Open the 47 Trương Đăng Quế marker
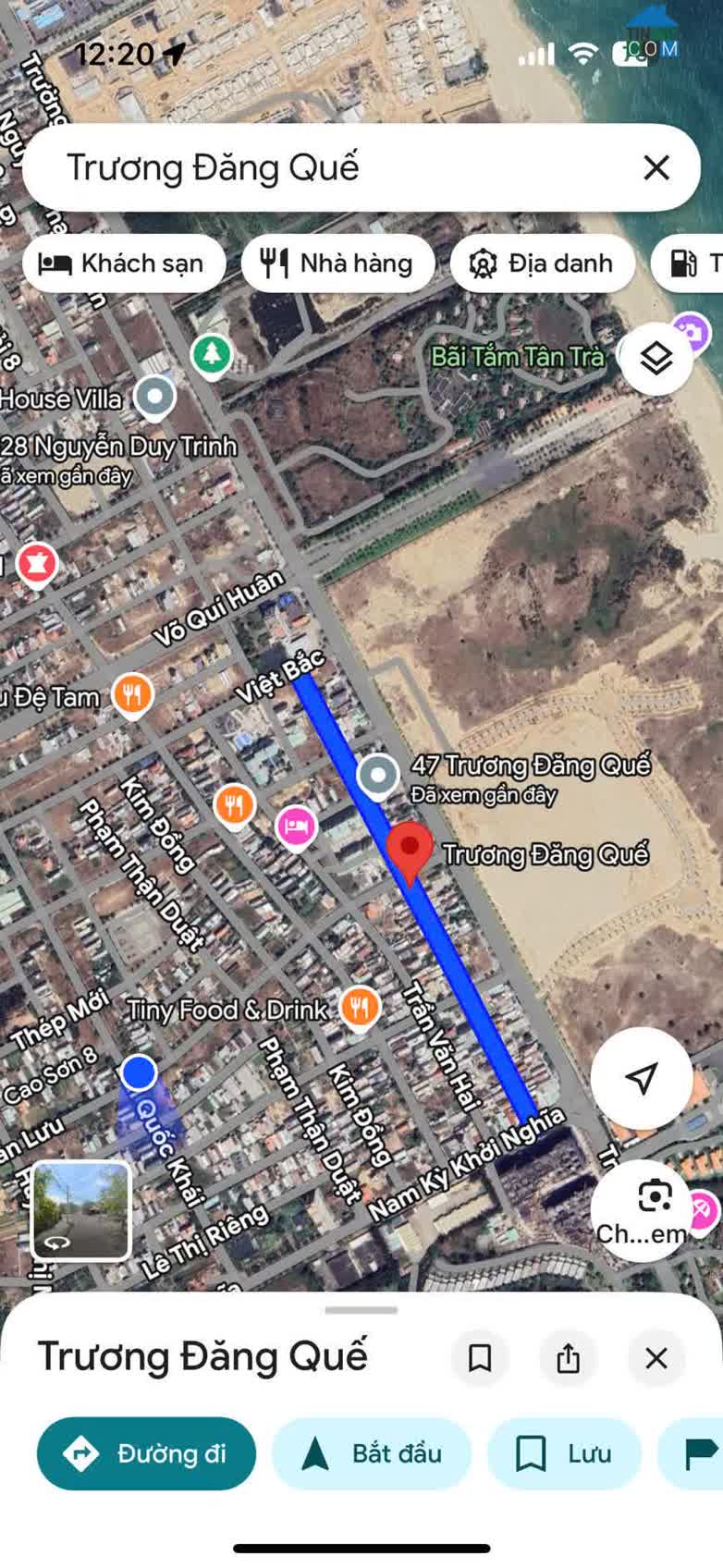 (x=378, y=775)
